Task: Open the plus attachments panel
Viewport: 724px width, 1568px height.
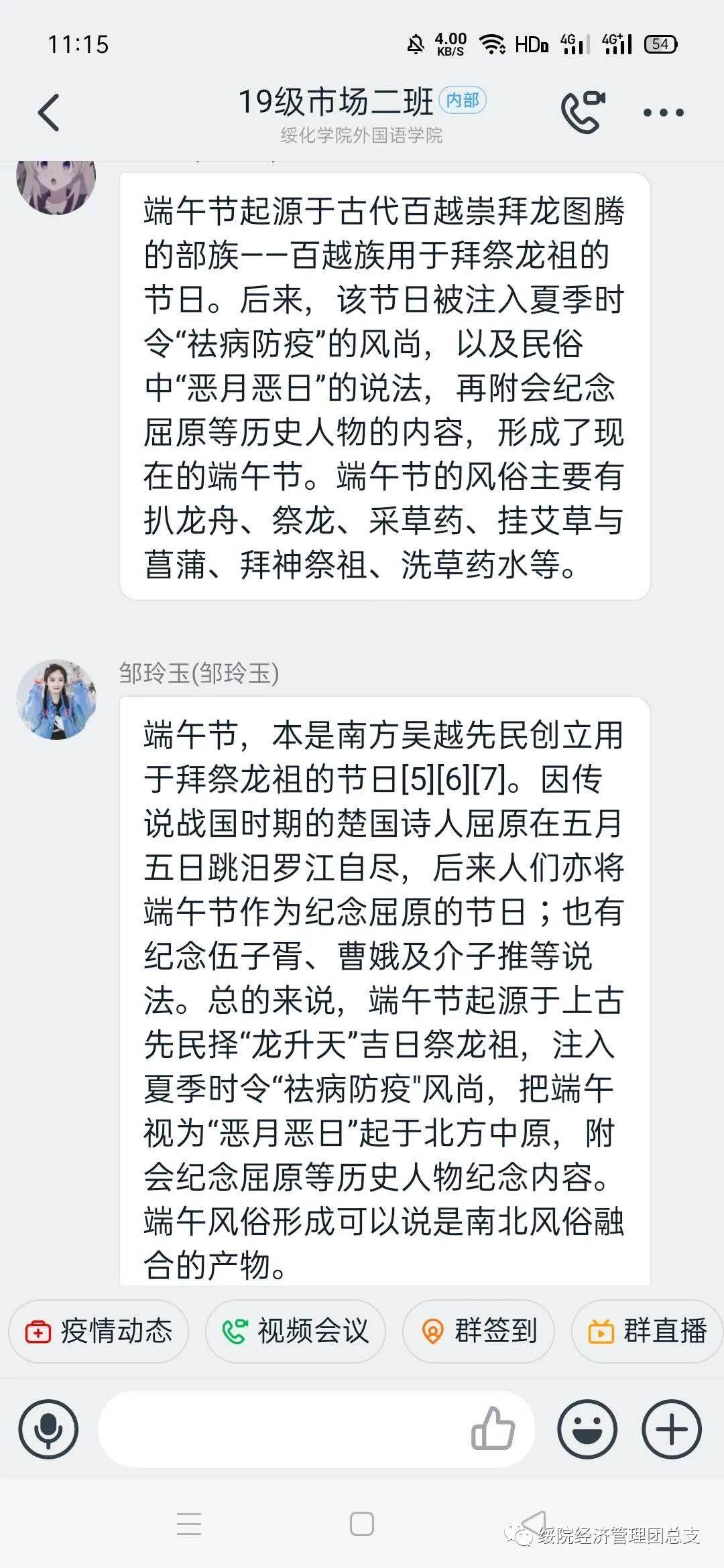Action: (x=672, y=1431)
